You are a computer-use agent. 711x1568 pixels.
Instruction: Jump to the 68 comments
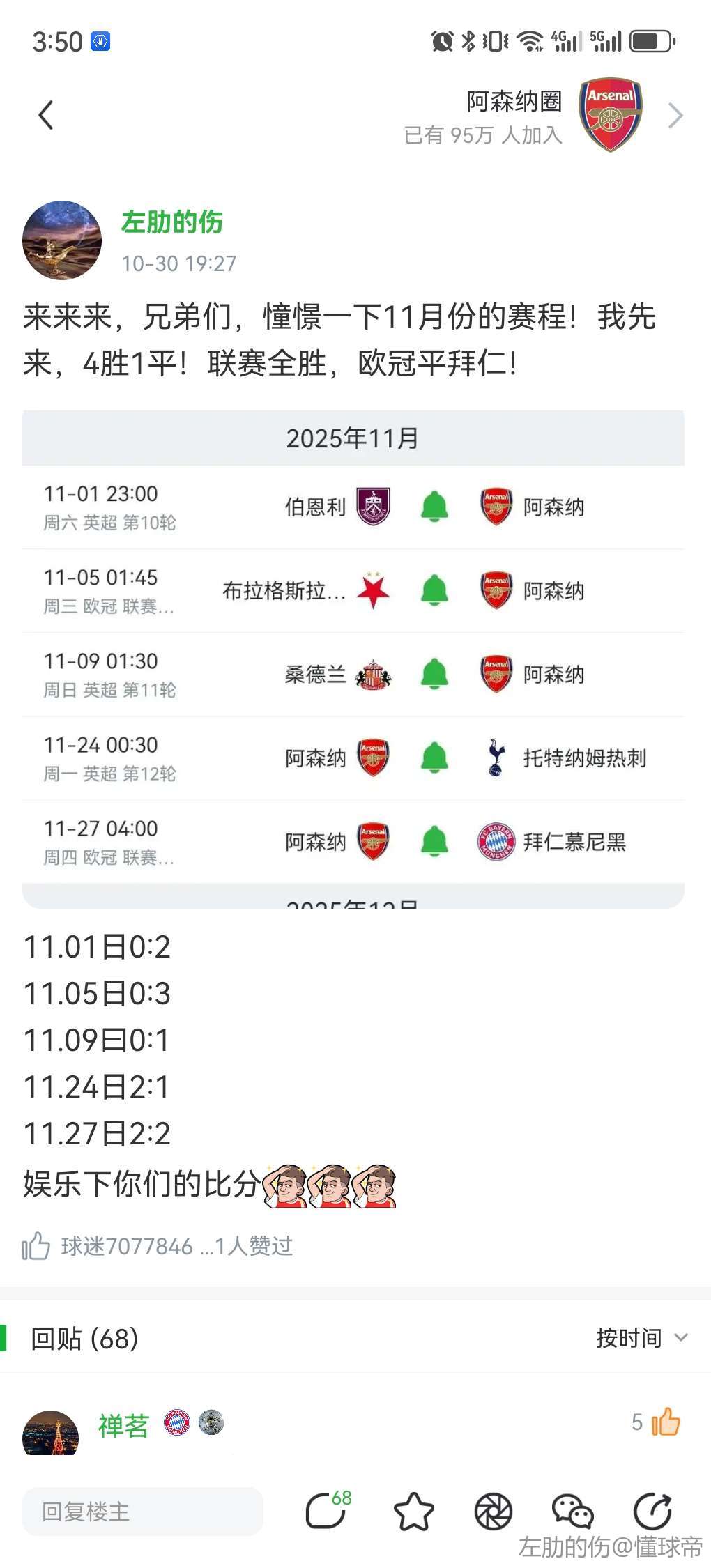pyautogui.click(x=328, y=1509)
